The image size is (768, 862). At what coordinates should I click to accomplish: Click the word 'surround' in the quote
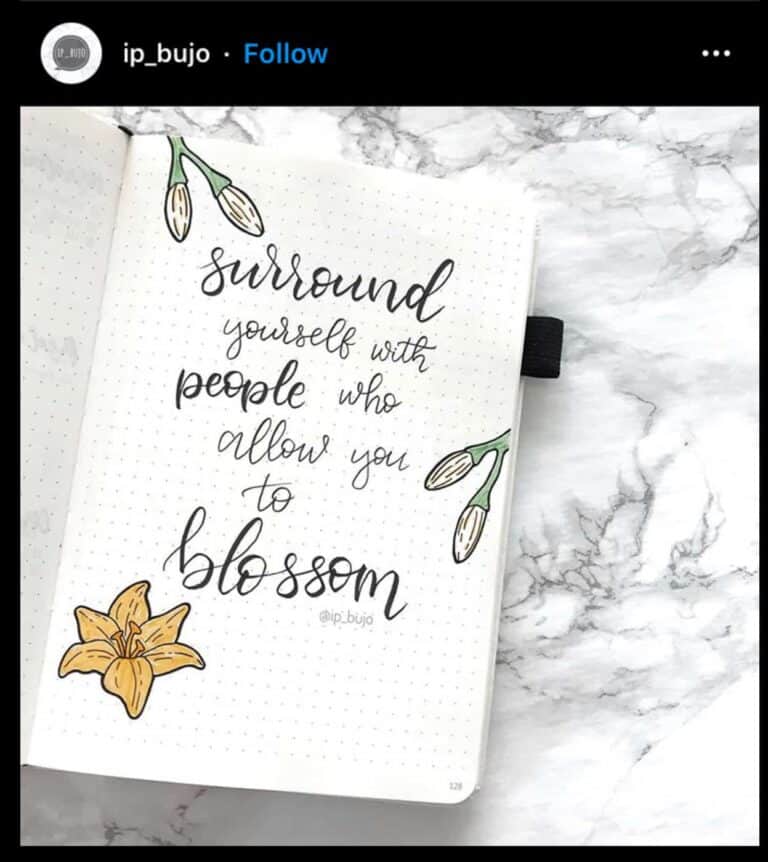pyautogui.click(x=330, y=275)
